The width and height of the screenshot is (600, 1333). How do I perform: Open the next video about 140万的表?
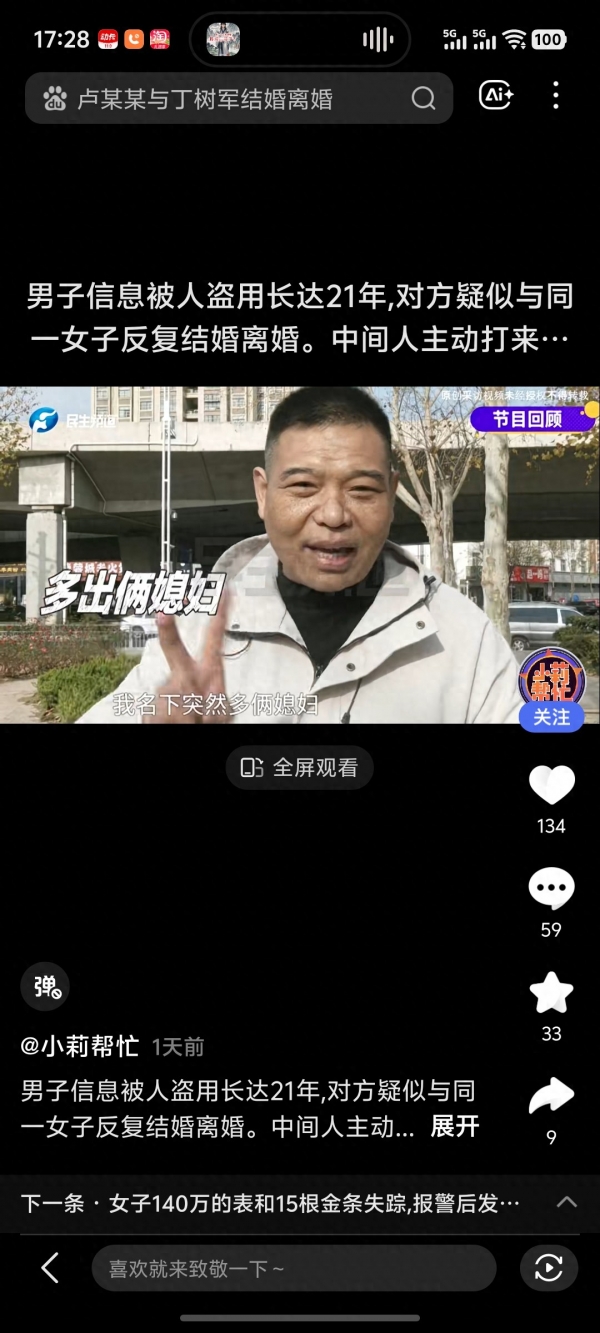pyautogui.click(x=270, y=1203)
